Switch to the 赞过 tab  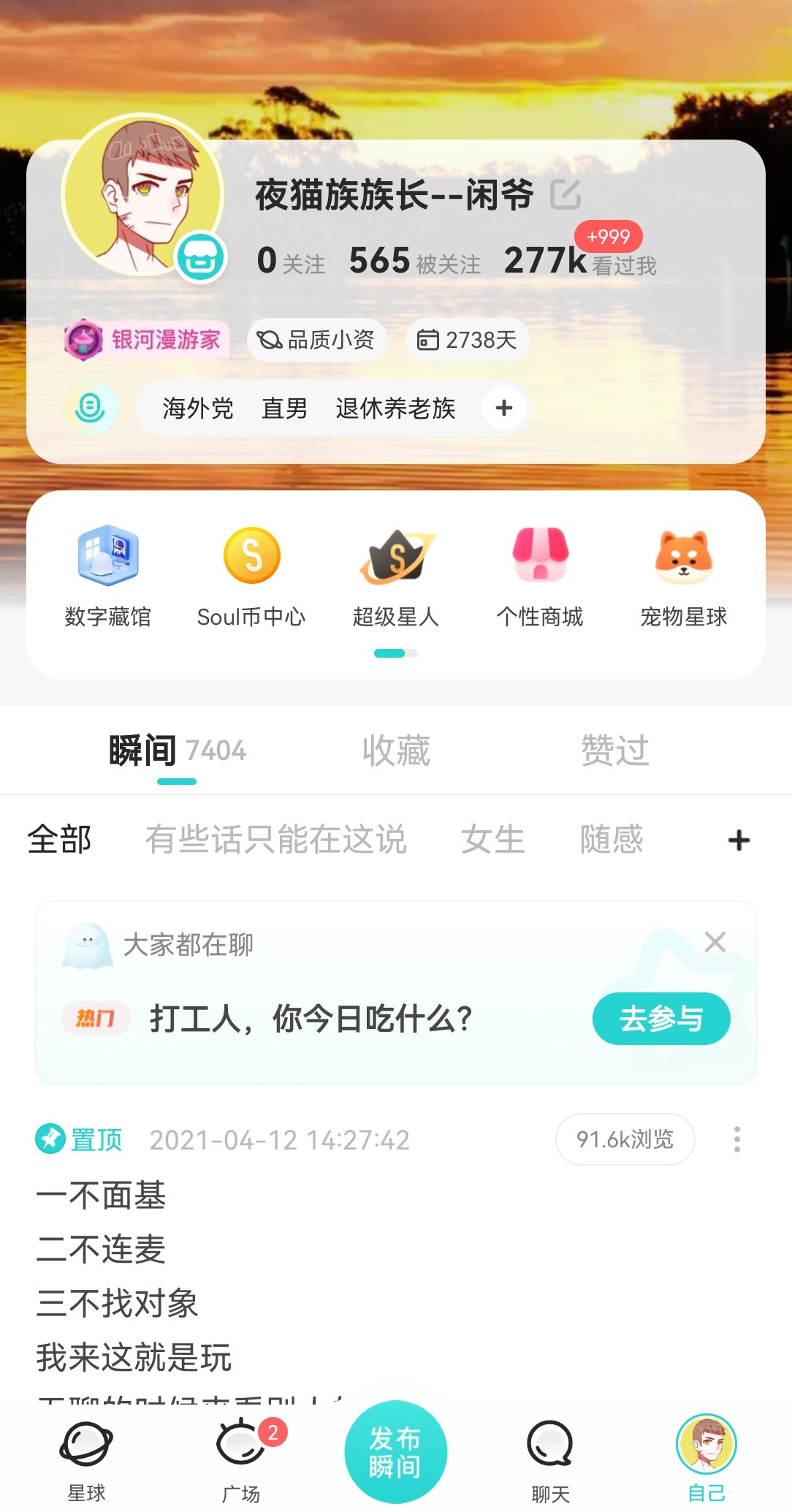[x=614, y=751]
